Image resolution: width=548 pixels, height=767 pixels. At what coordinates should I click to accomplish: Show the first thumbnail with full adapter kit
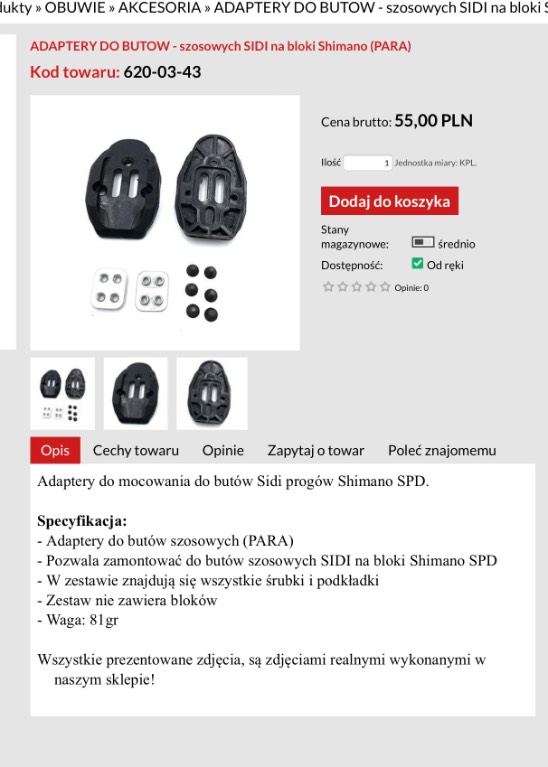pyautogui.click(x=63, y=393)
